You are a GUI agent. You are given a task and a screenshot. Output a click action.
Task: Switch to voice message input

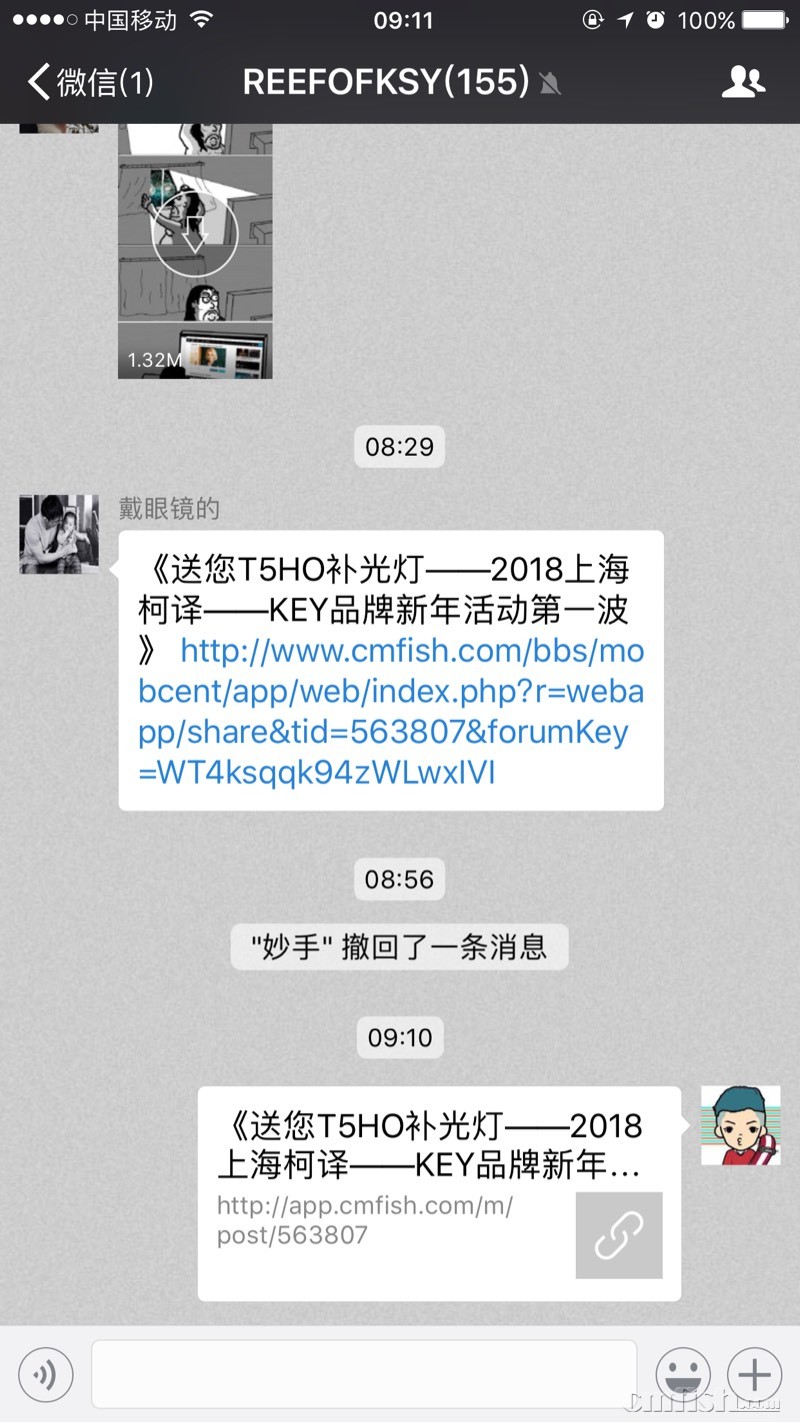[46, 1375]
